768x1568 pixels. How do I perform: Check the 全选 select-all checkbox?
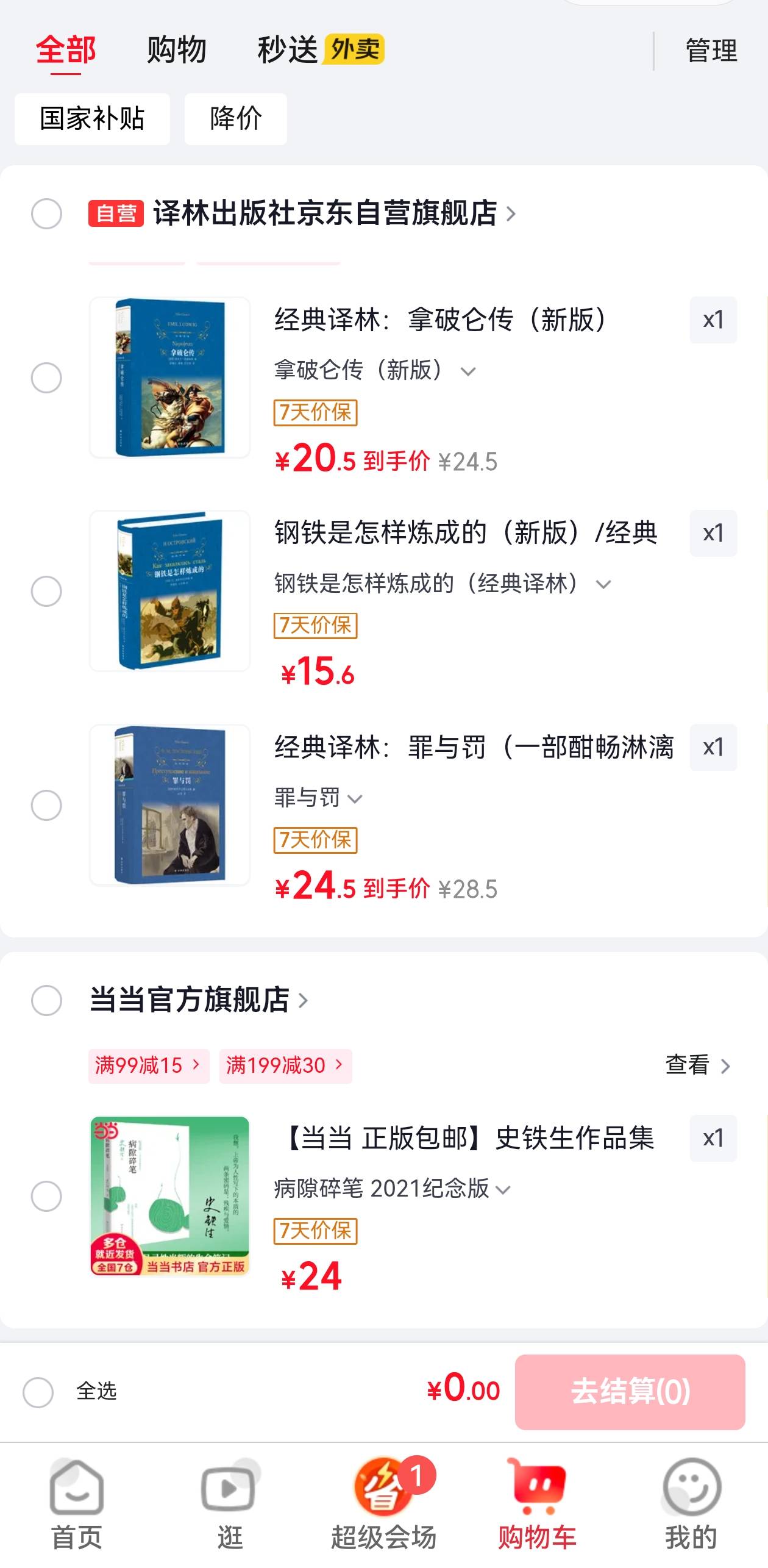click(x=38, y=1392)
